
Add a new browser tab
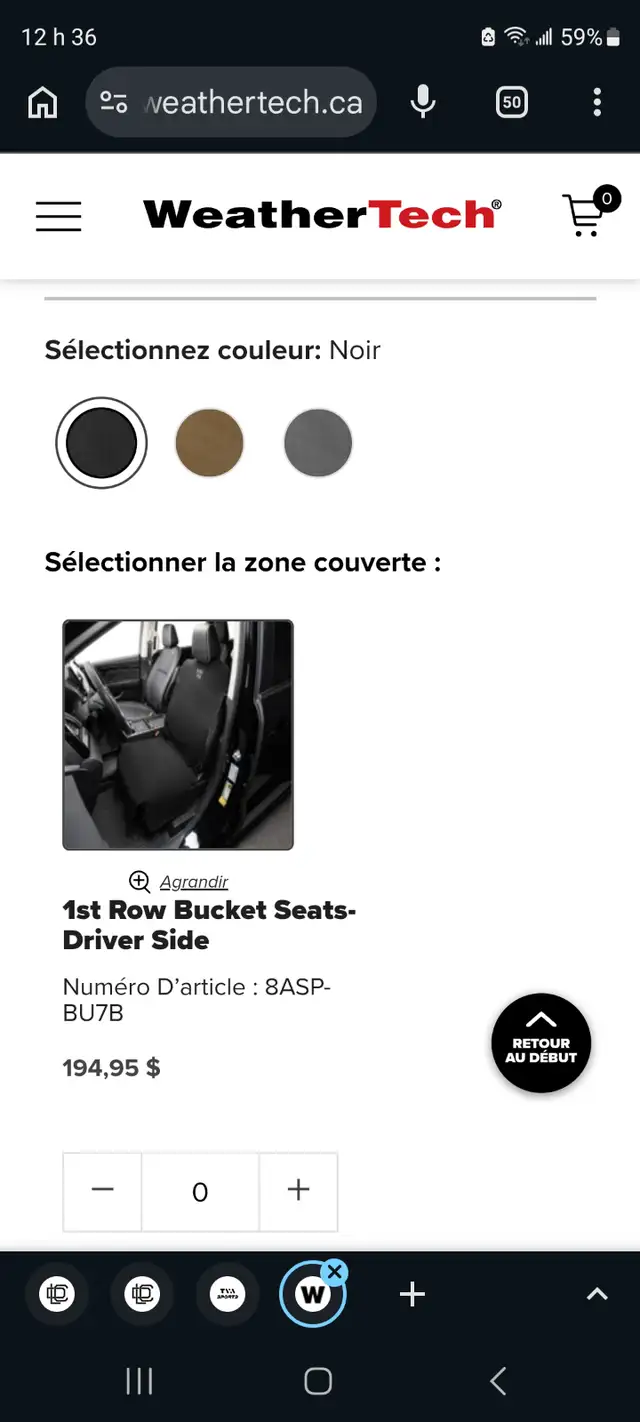pyautogui.click(x=412, y=1295)
